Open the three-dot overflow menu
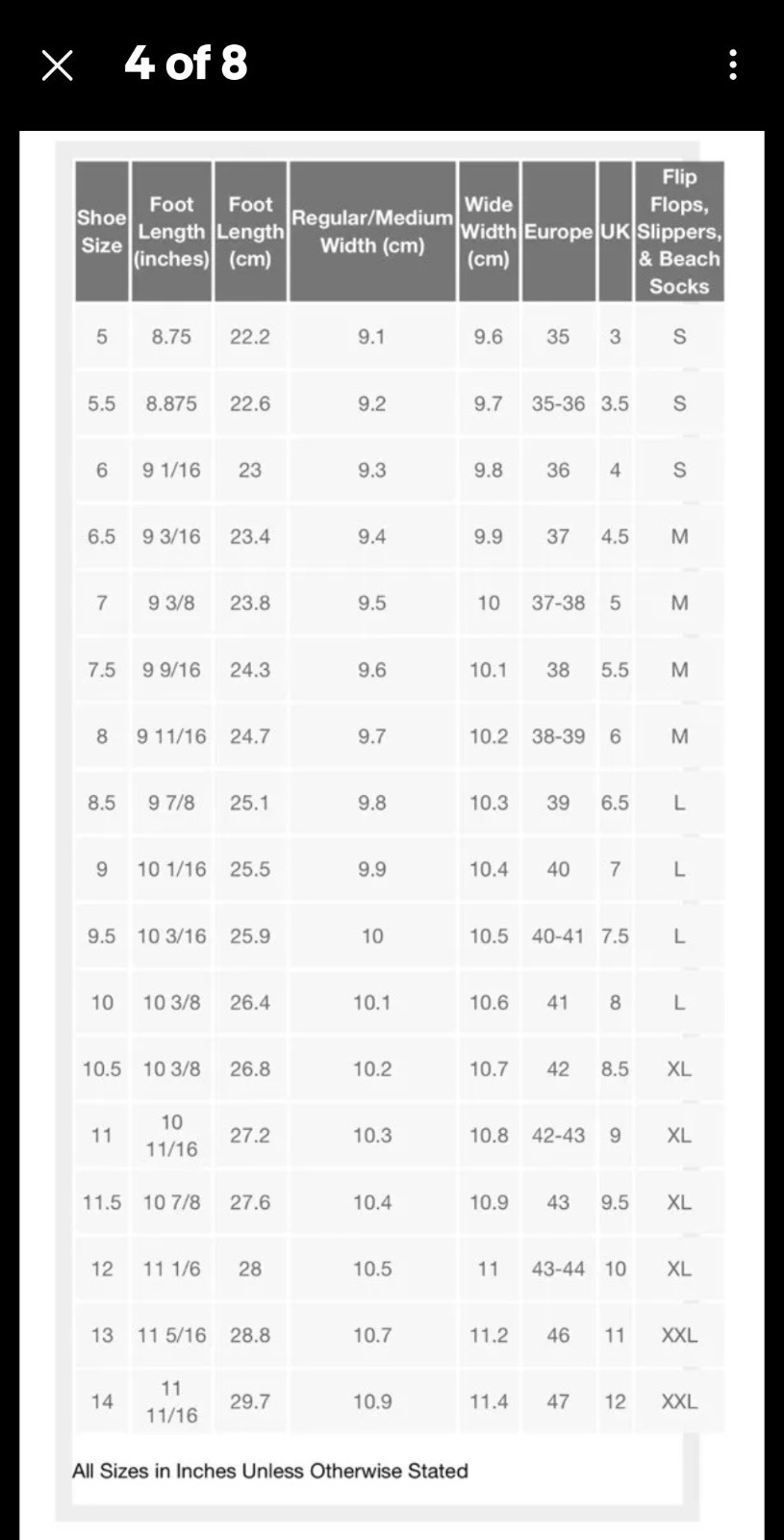The image size is (784, 1540). coord(734,64)
